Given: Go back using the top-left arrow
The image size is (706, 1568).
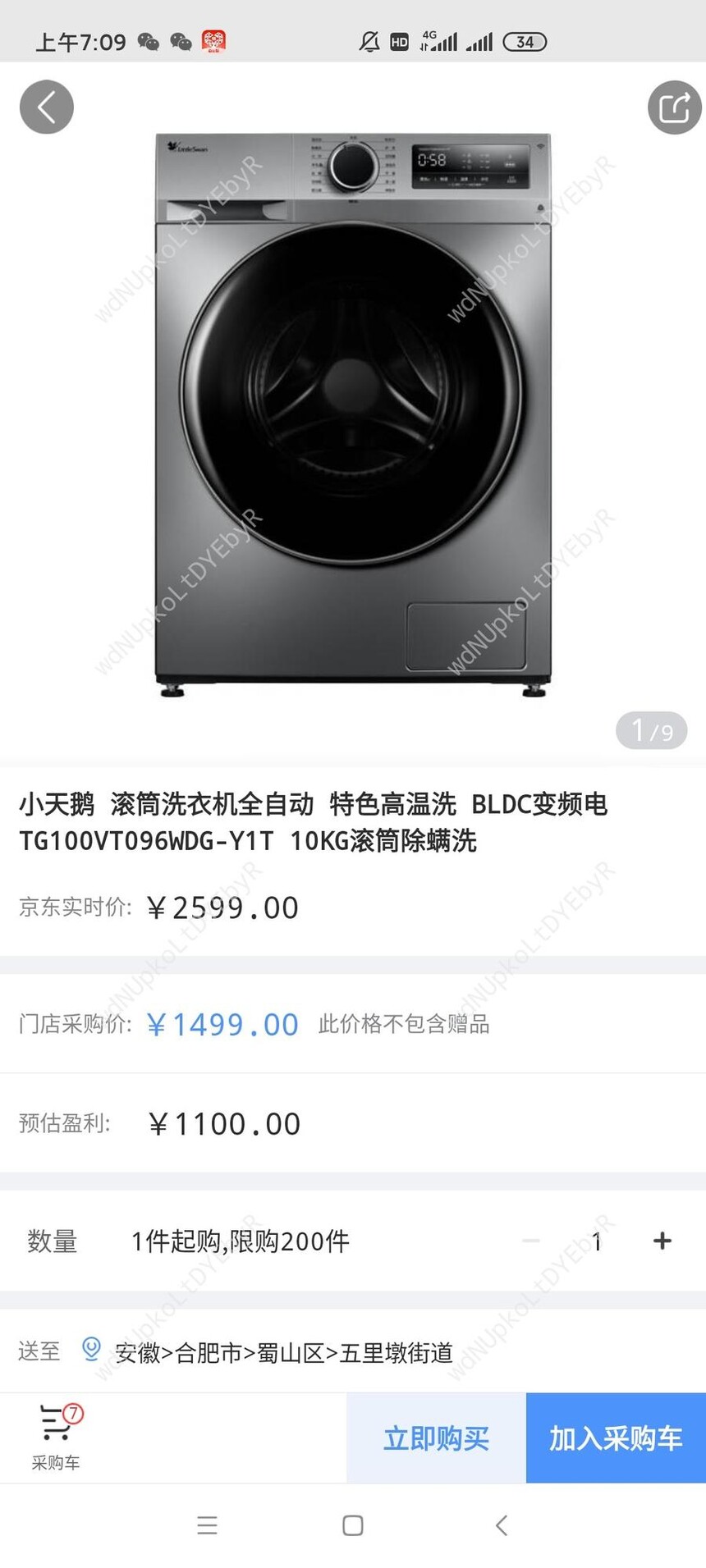Looking at the screenshot, I should 47,107.
